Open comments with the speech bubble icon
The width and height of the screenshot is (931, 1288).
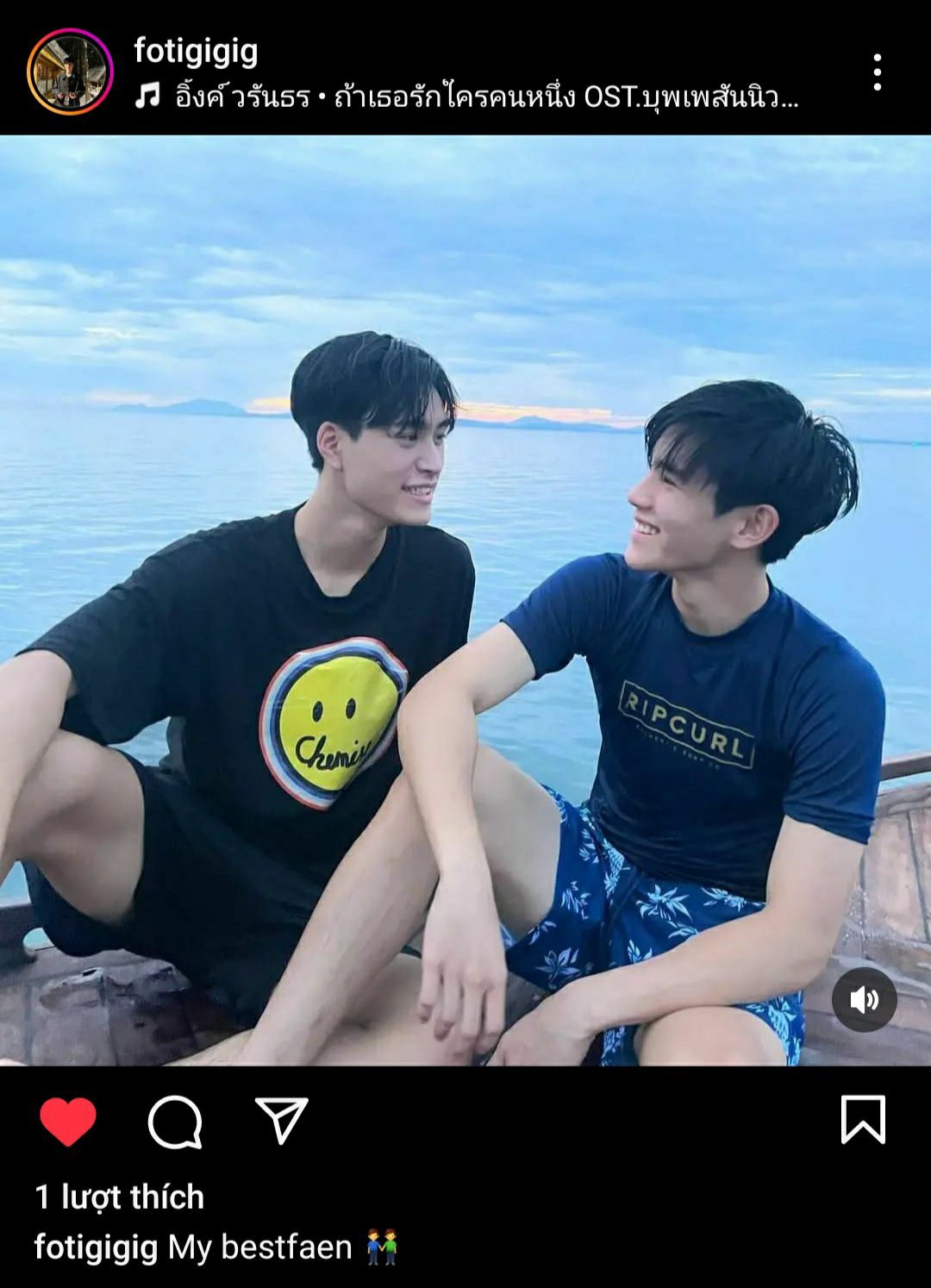tap(175, 1122)
